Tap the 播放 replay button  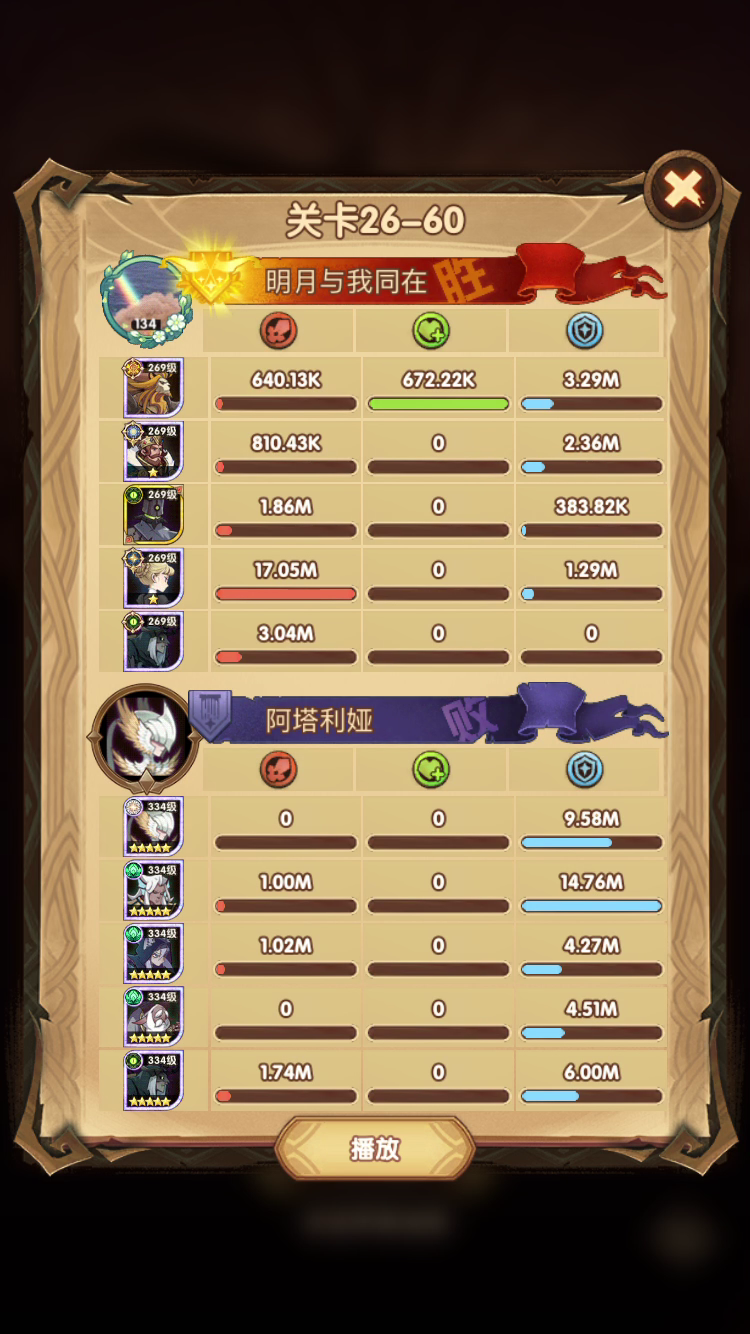[x=375, y=1148]
